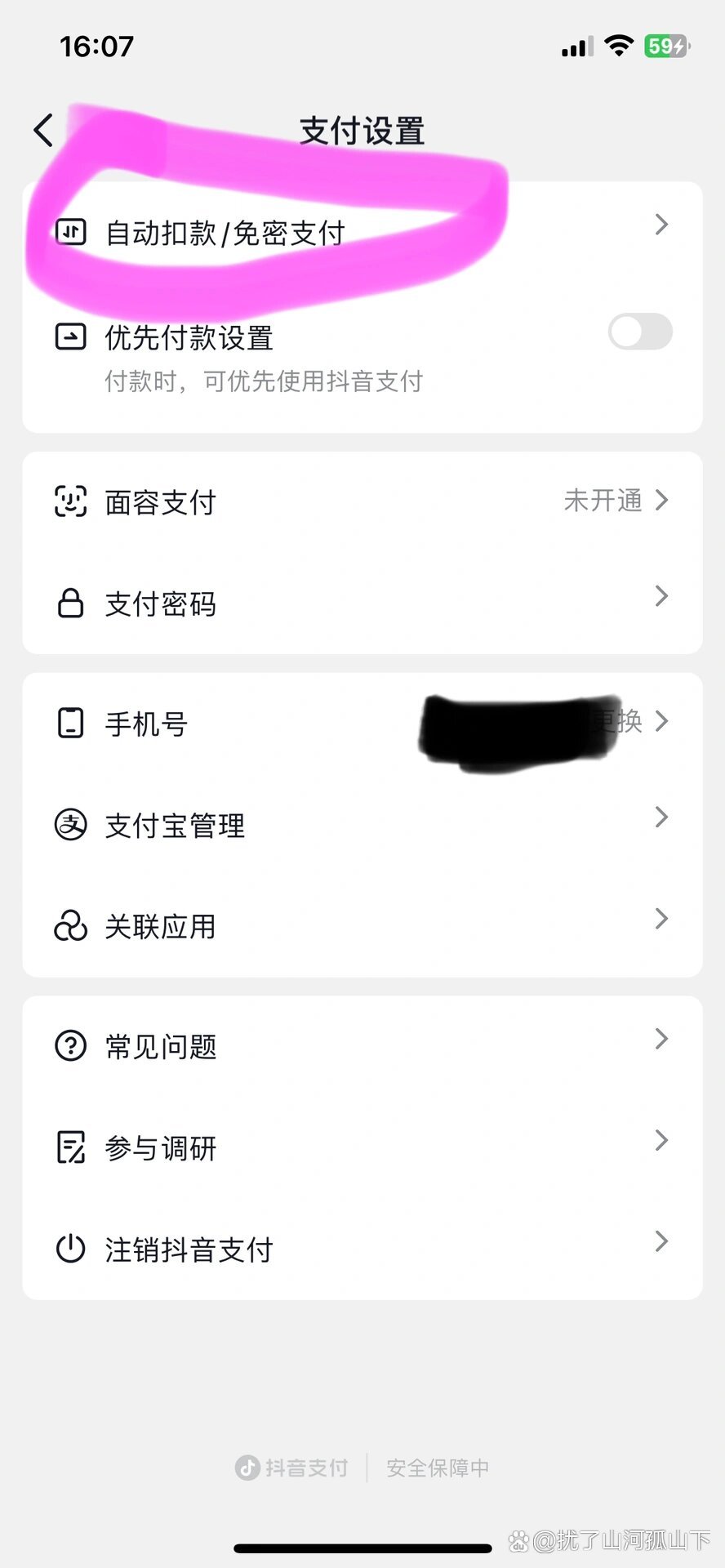The image size is (725, 1568).
Task: Change the bound 手机号
Action: 362,723
